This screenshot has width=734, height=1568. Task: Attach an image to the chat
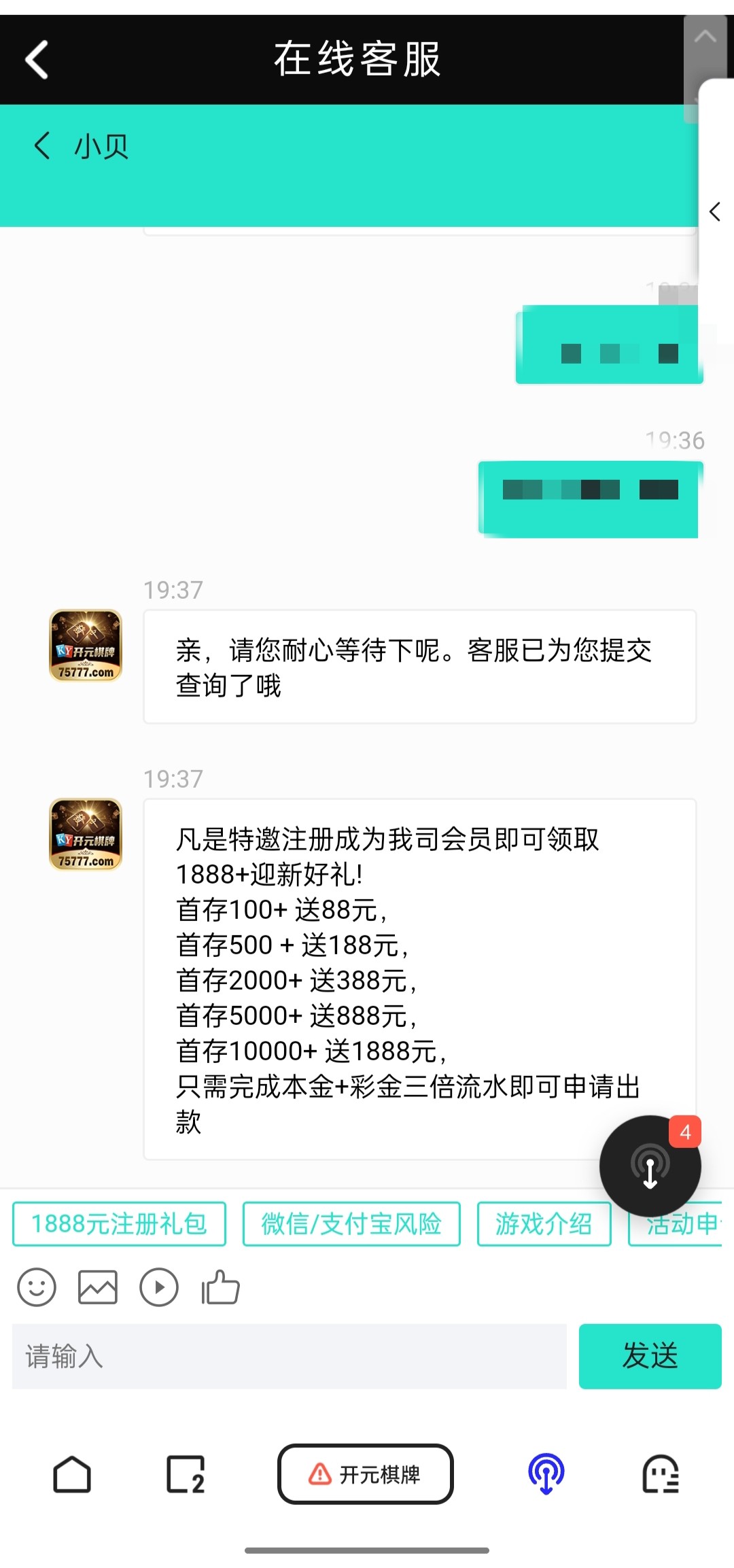(x=98, y=1287)
